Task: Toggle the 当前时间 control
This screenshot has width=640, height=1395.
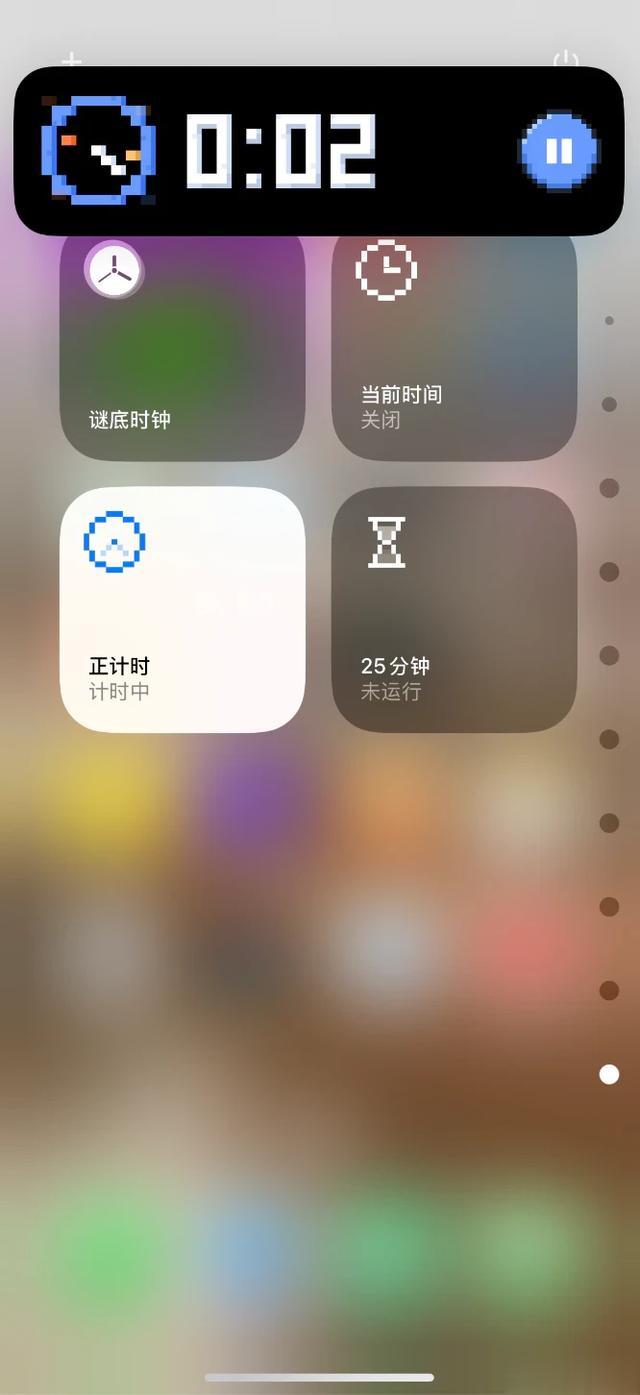Action: [454, 342]
